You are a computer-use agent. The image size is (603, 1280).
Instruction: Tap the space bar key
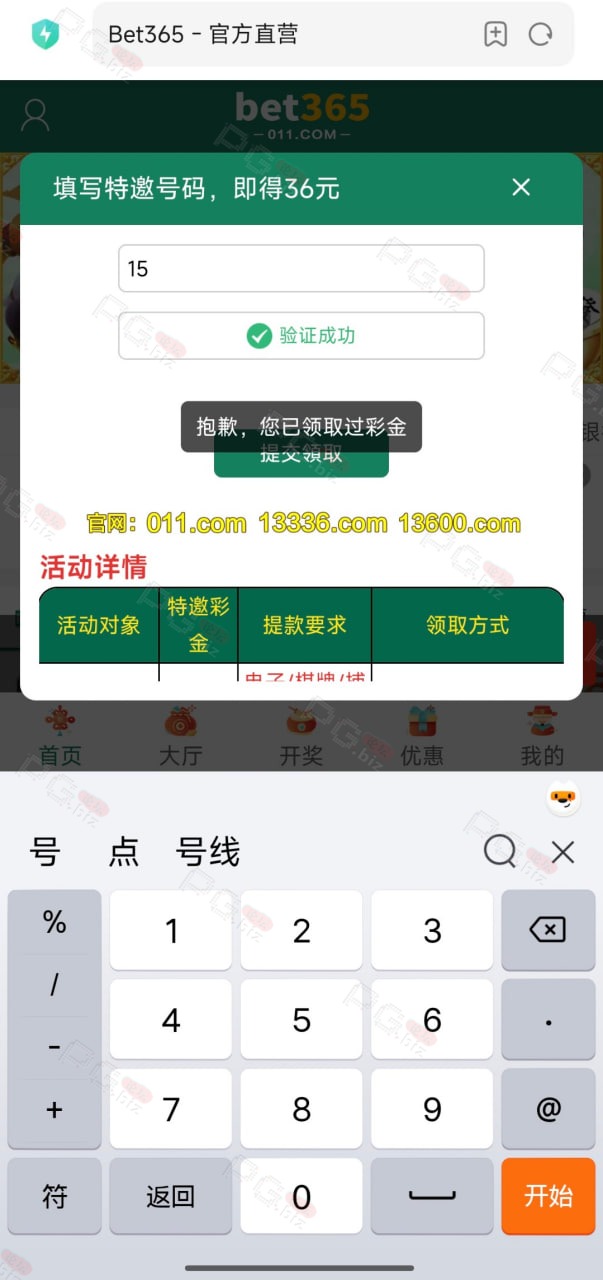point(431,1195)
